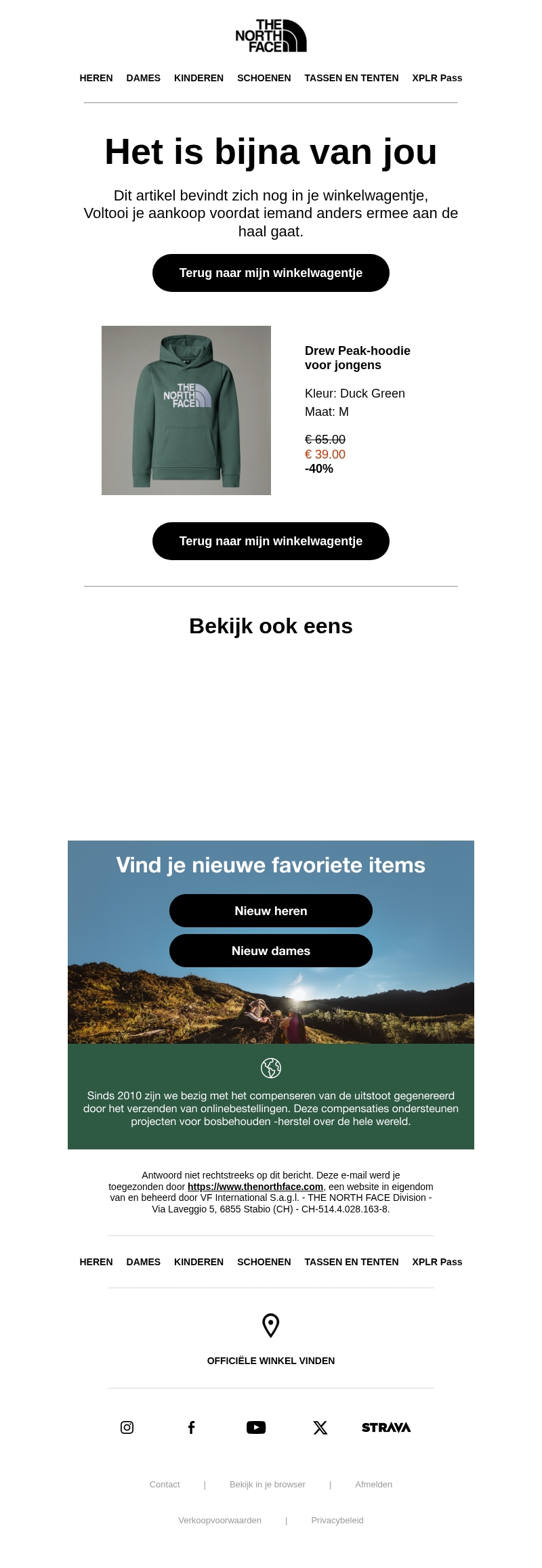The width and height of the screenshot is (542, 1568).
Task: Choose XPLR Pass in the header menu
Action: coord(437,78)
